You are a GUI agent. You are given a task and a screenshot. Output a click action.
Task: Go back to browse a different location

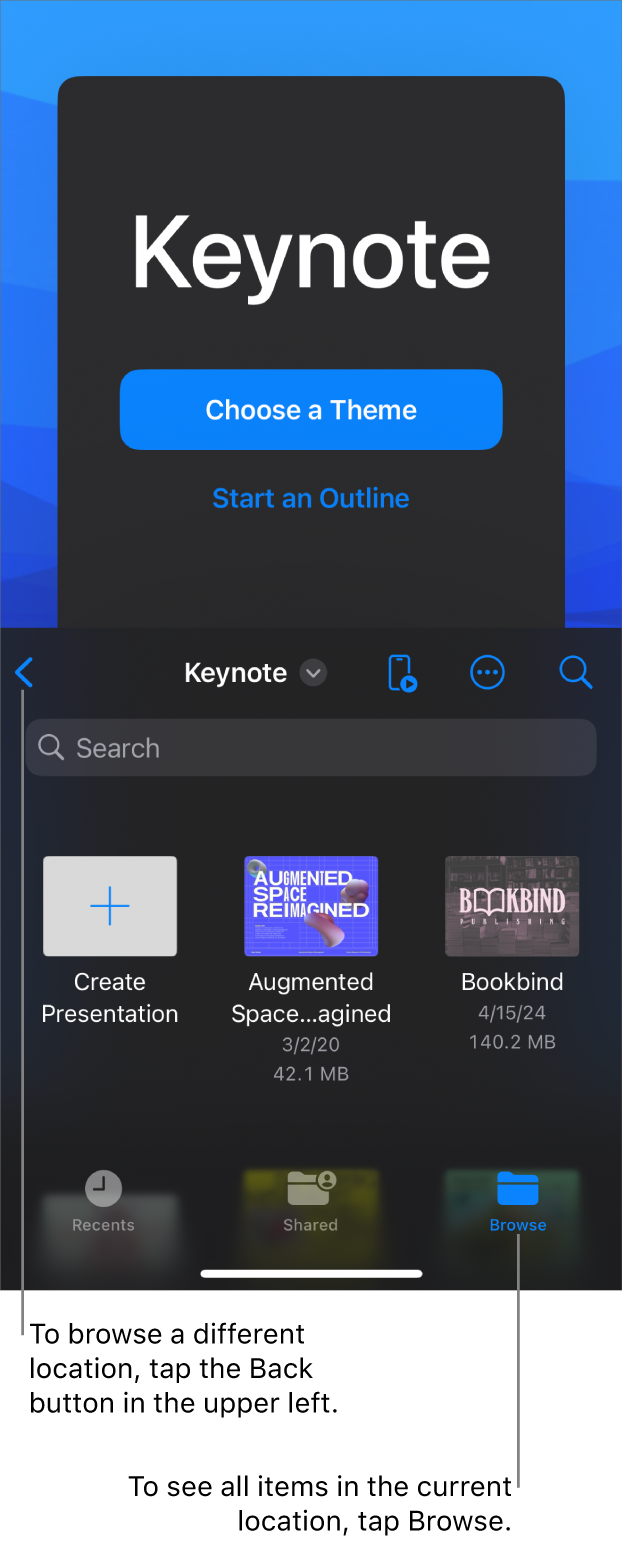click(25, 673)
